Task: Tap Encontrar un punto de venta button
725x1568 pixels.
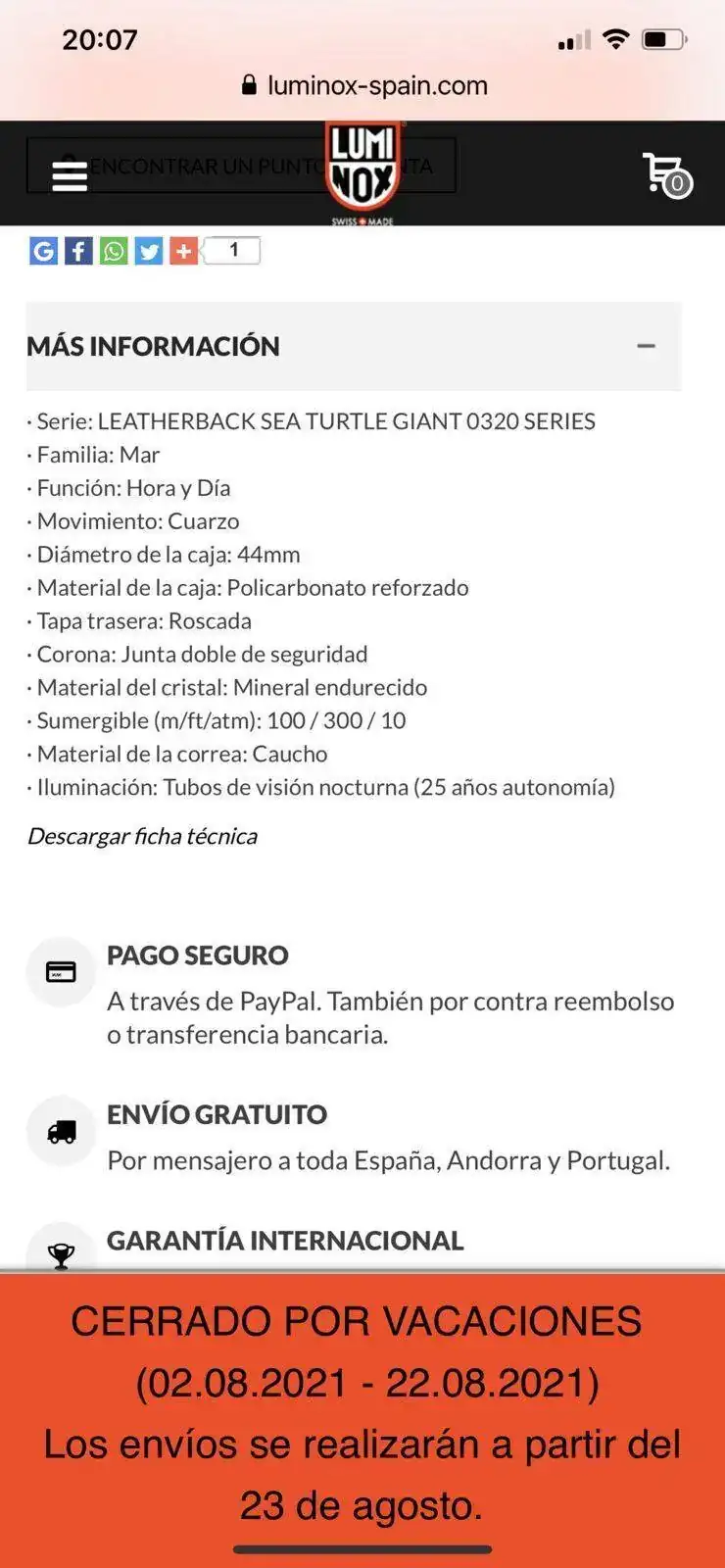Action: pos(241,166)
